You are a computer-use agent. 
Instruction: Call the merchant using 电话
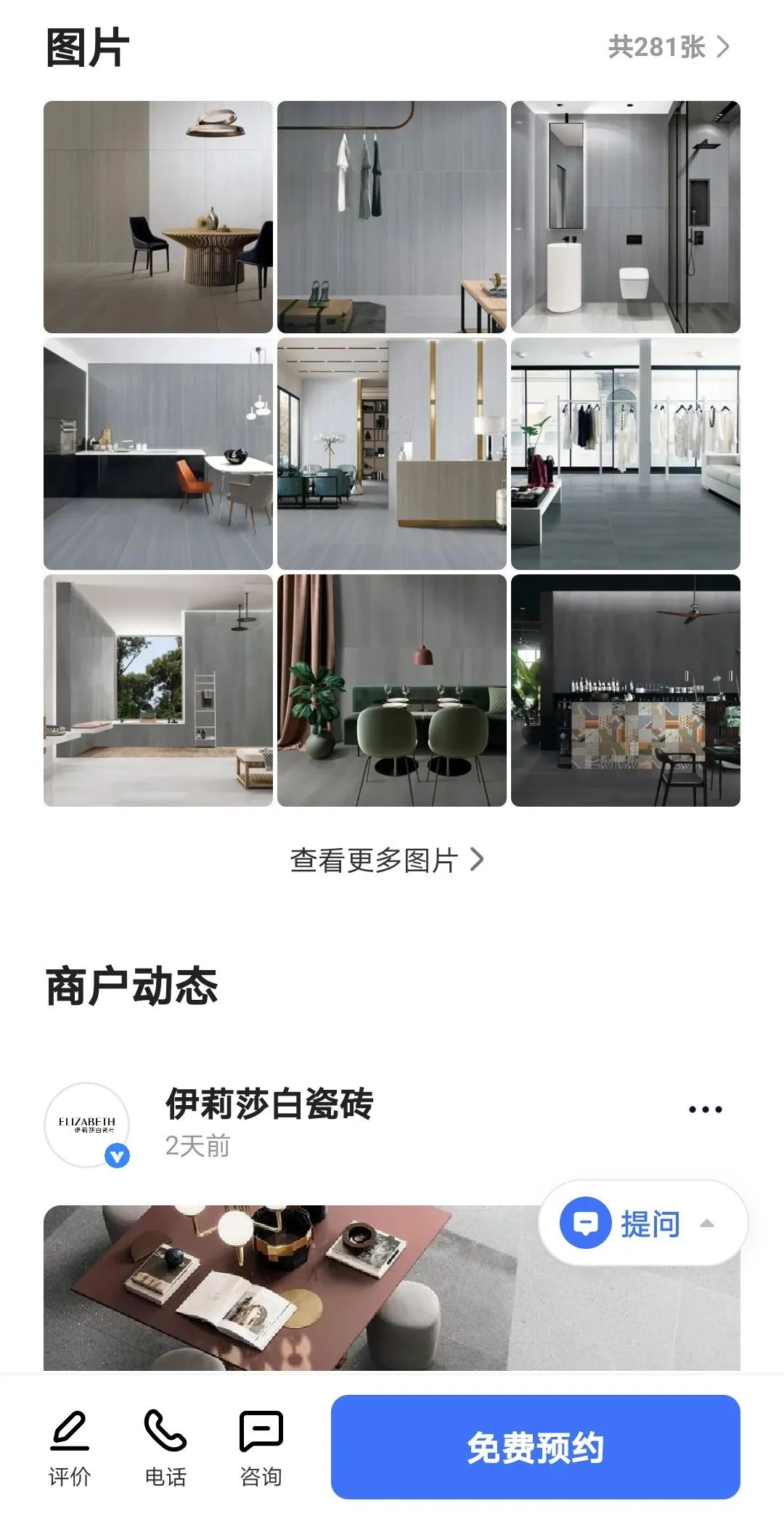pyautogui.click(x=166, y=1448)
